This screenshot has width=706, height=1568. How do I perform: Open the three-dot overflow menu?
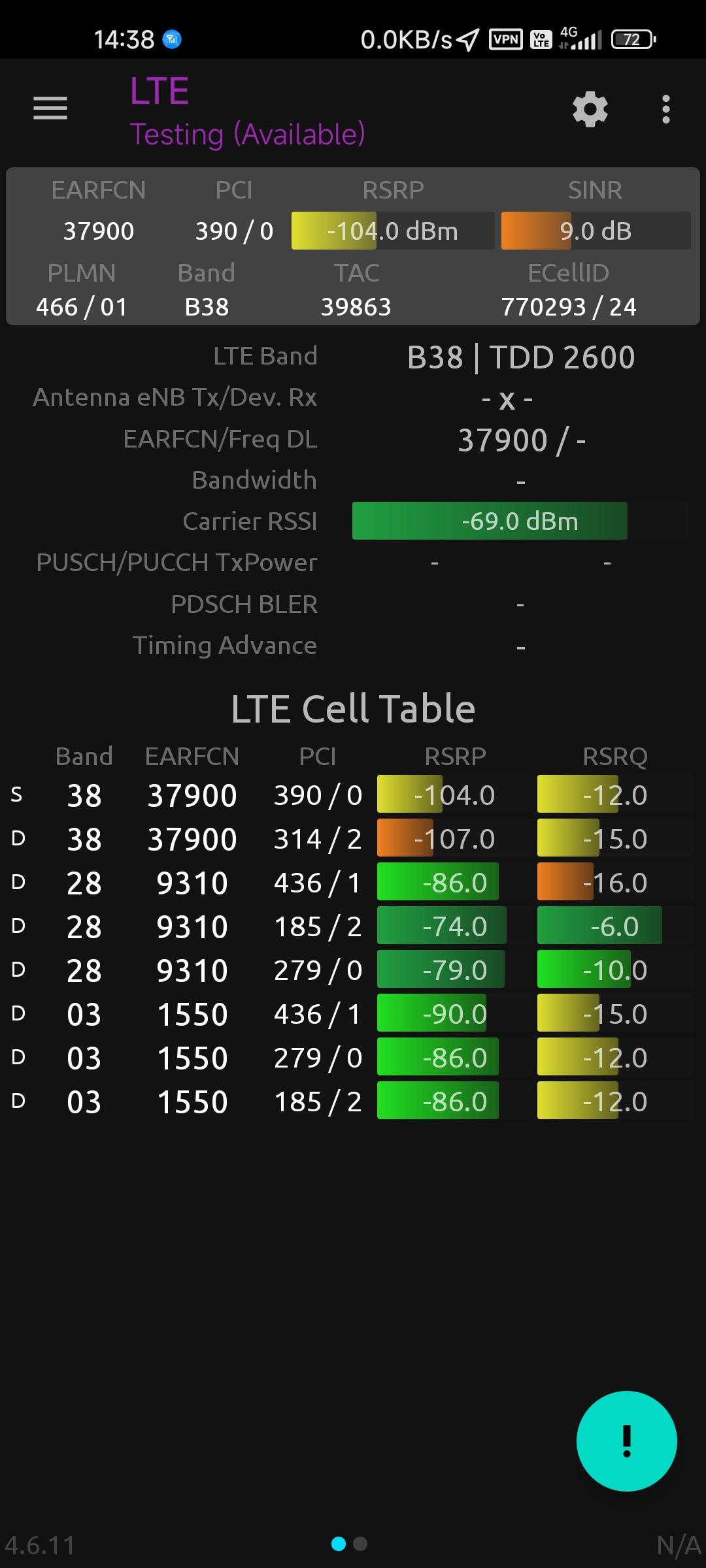(665, 109)
